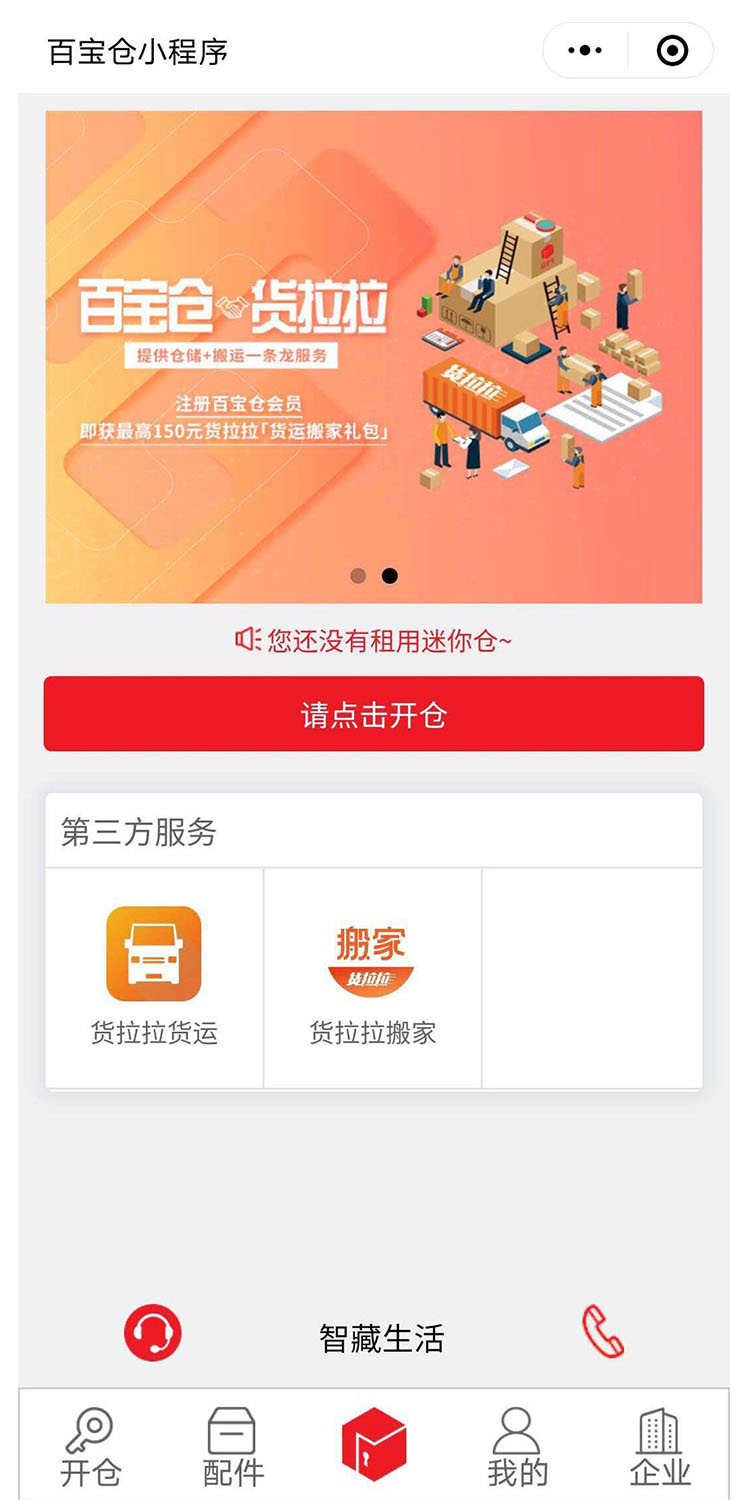
Task: Go to the 我的 tab
Action: [x=517, y=1448]
